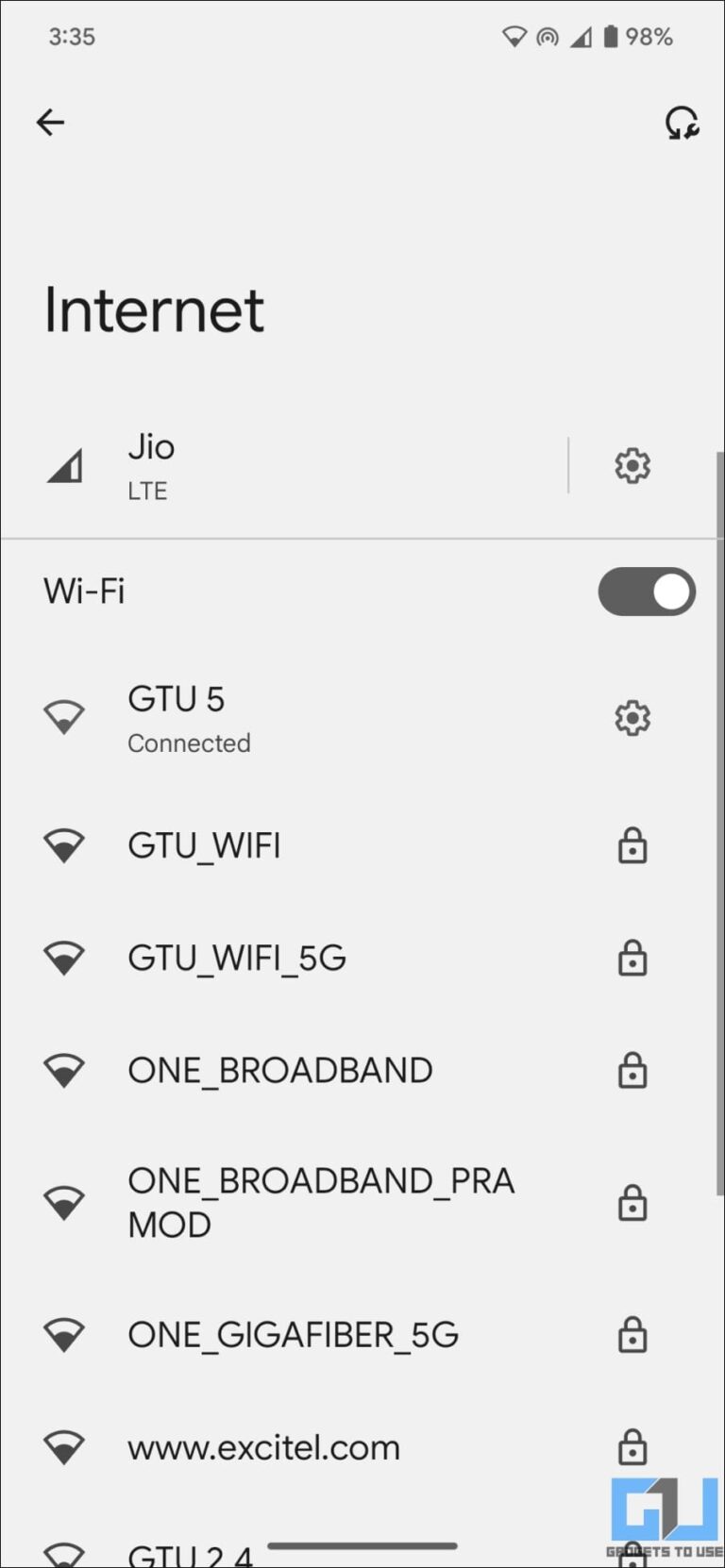Tap the Wi-Fi signal icon beside GTU_WIFI_5G
Screen dimensions: 725x1568
tap(64, 959)
